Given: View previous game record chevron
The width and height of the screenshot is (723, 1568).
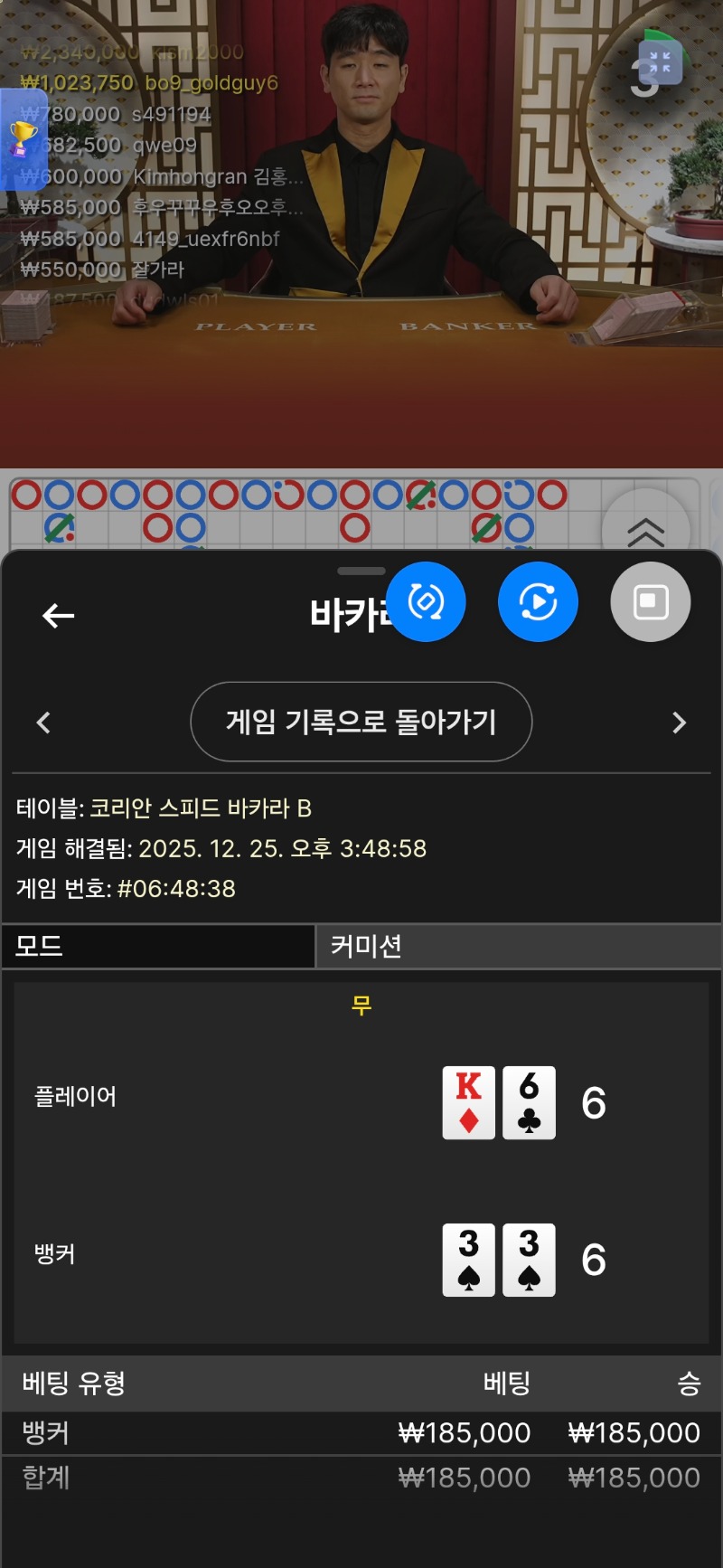Looking at the screenshot, I should pos(43,723).
